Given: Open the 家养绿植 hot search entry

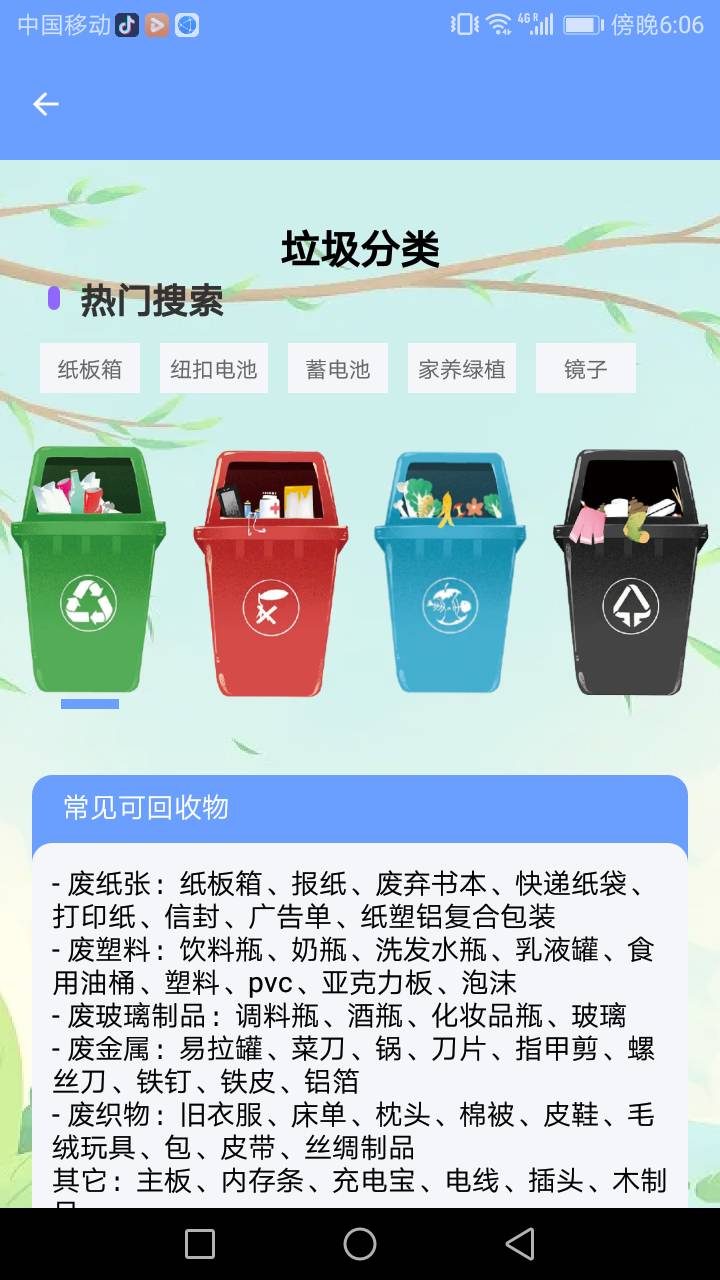Looking at the screenshot, I should pyautogui.click(x=461, y=368).
